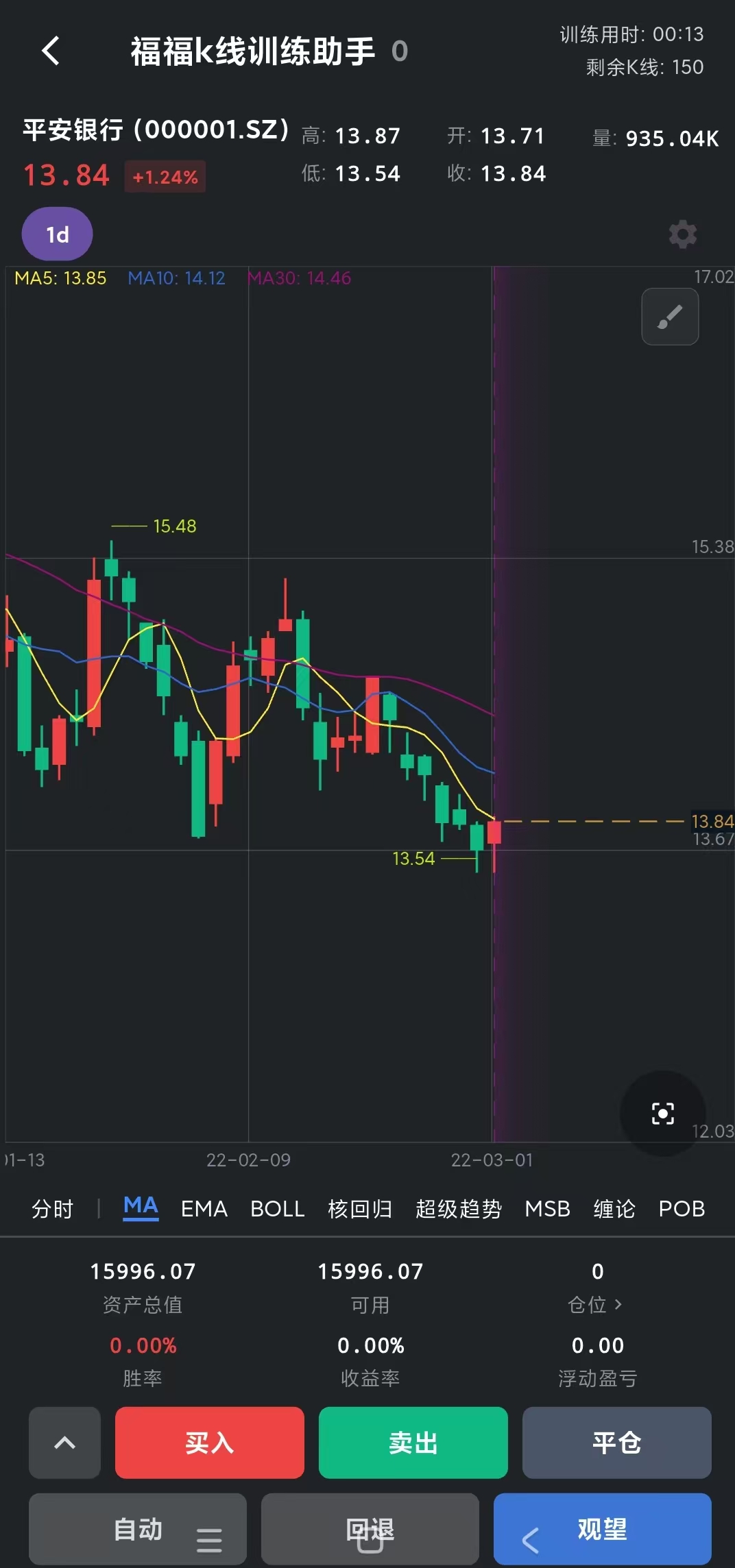Change the 1d timeframe chip
This screenshot has height=1568, width=735.
pos(58,234)
